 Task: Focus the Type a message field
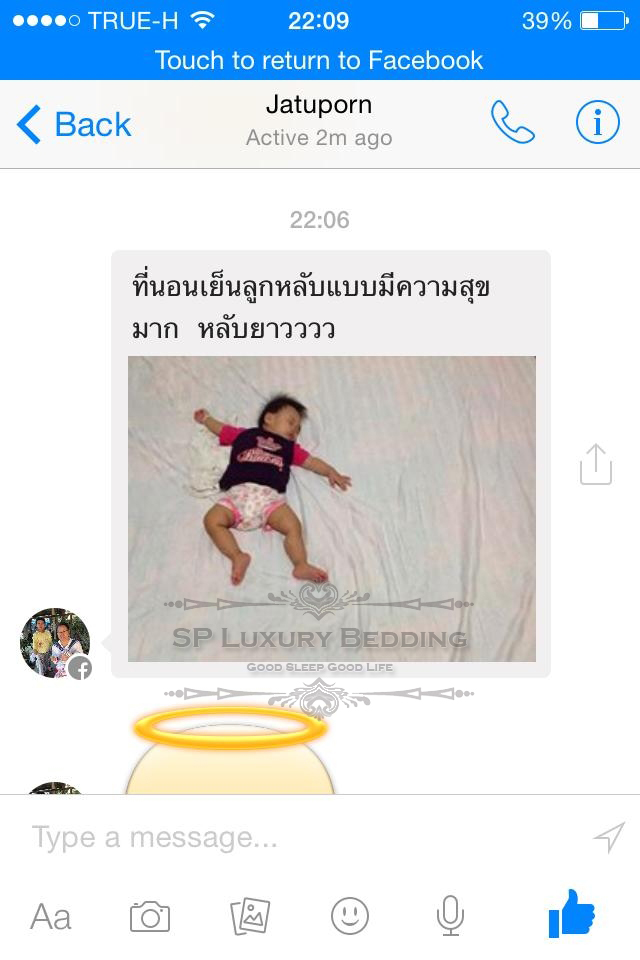coord(300,837)
